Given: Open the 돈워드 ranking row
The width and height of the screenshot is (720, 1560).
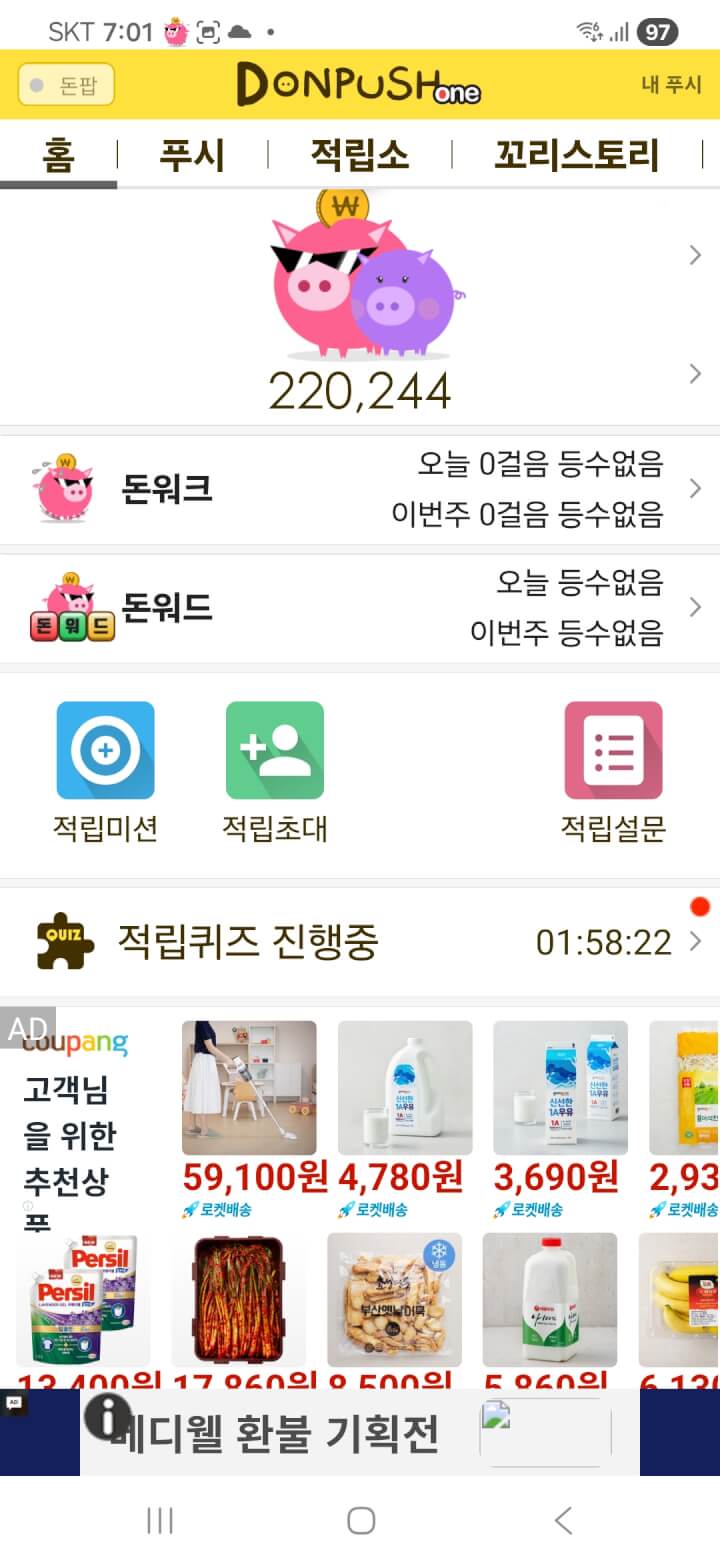Looking at the screenshot, I should click(x=360, y=607).
